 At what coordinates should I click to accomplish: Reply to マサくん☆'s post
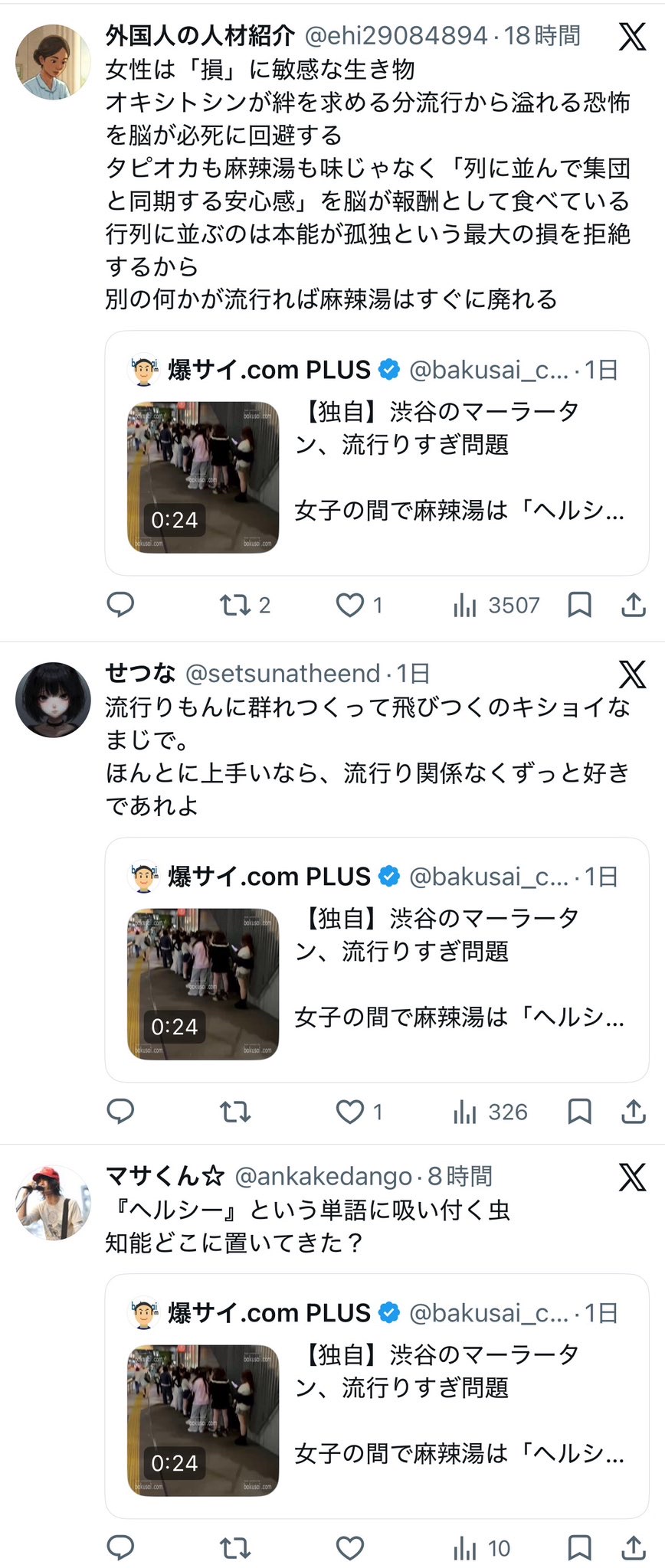click(x=120, y=1547)
